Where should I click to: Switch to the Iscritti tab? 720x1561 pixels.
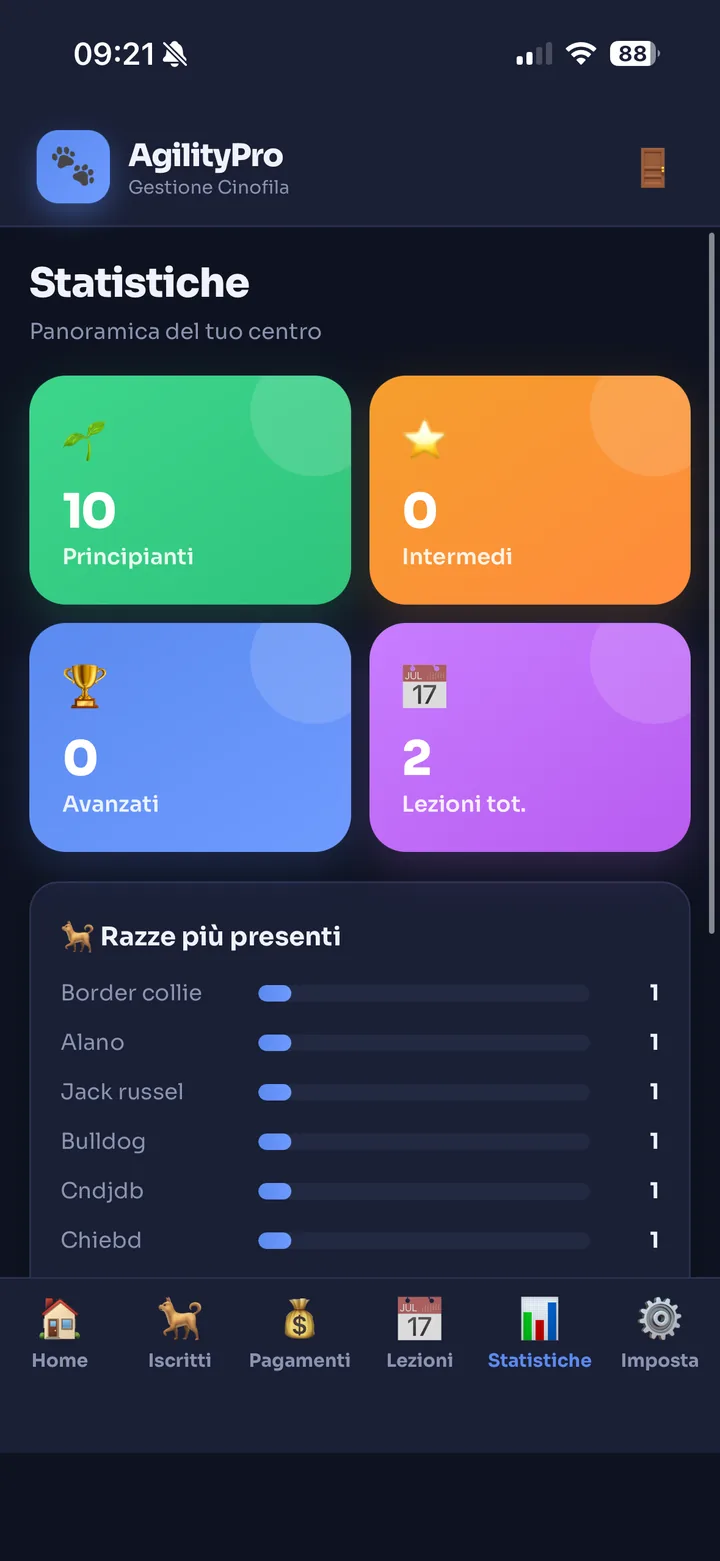coord(180,1334)
